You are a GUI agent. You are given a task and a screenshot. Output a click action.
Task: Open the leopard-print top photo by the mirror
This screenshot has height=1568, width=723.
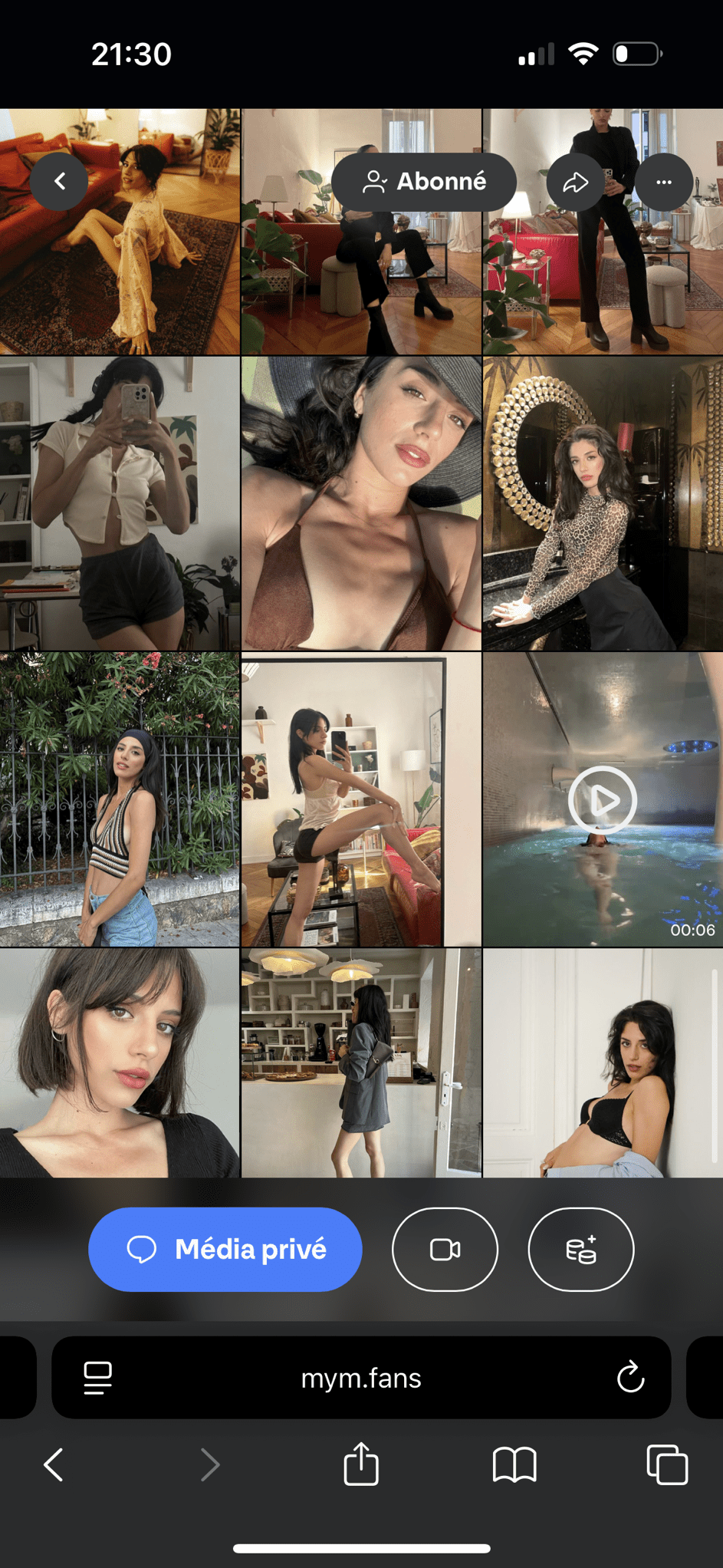pyautogui.click(x=603, y=503)
